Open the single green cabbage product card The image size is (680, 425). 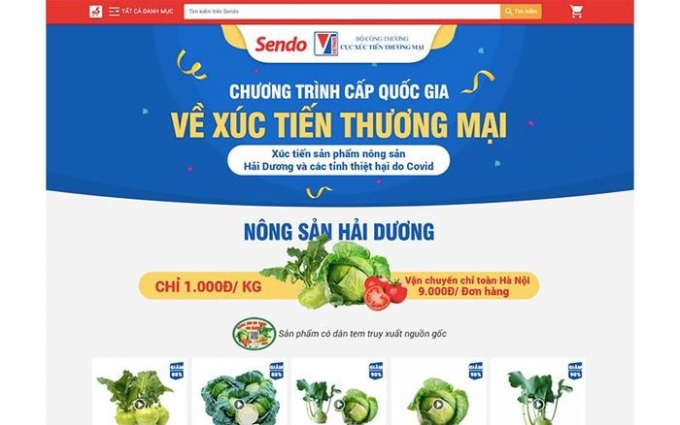pyautogui.click(x=438, y=392)
